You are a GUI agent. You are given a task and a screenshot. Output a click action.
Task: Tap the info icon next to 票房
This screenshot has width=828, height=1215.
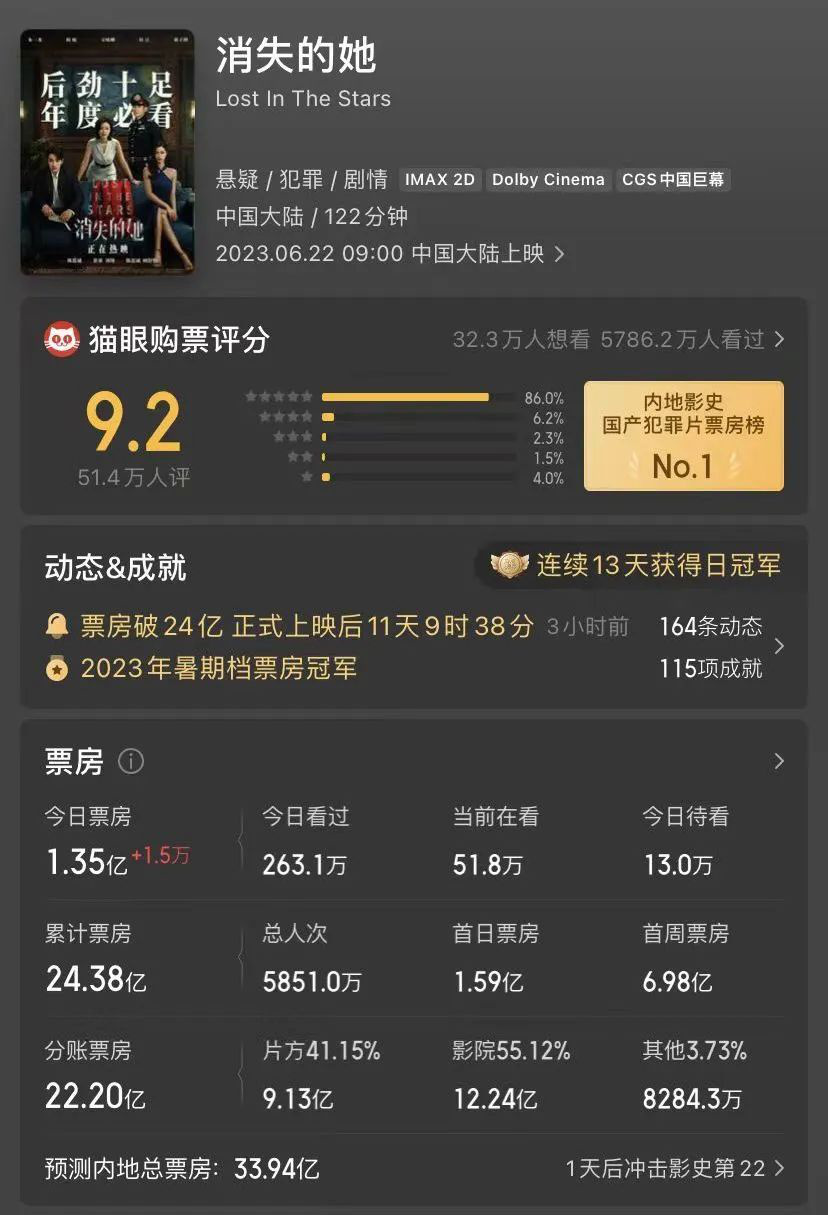pyautogui.click(x=131, y=762)
